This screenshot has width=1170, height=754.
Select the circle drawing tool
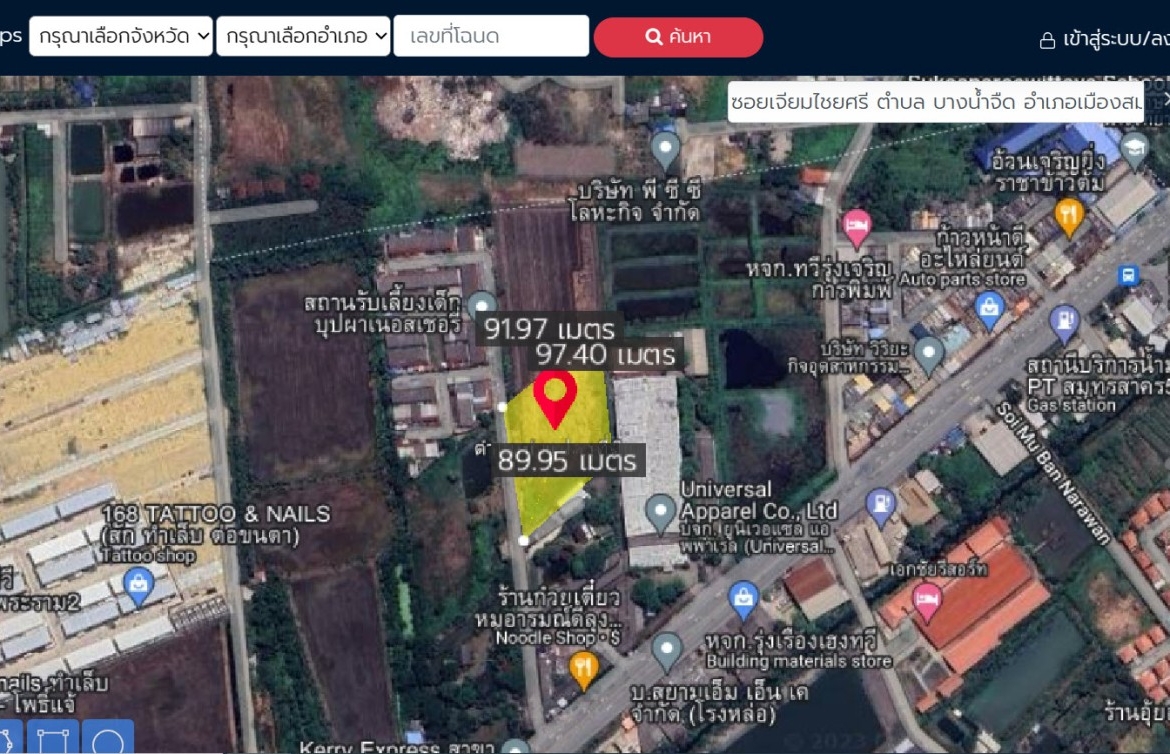click(x=108, y=740)
